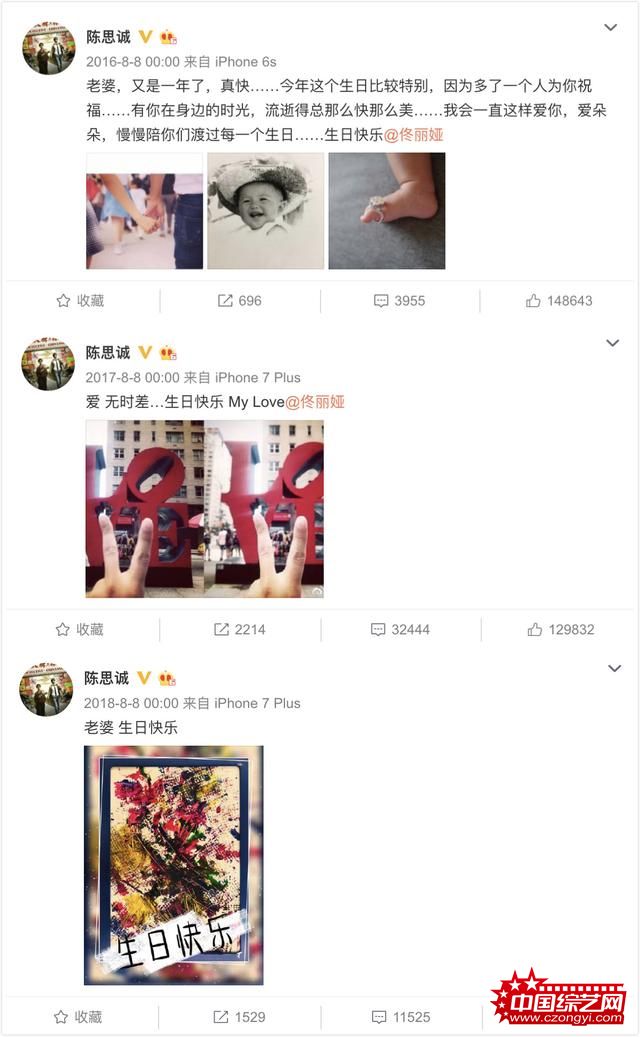The width and height of the screenshot is (640, 1037).
Task: Repost the post with 696 shares
Action: pyautogui.click(x=240, y=300)
